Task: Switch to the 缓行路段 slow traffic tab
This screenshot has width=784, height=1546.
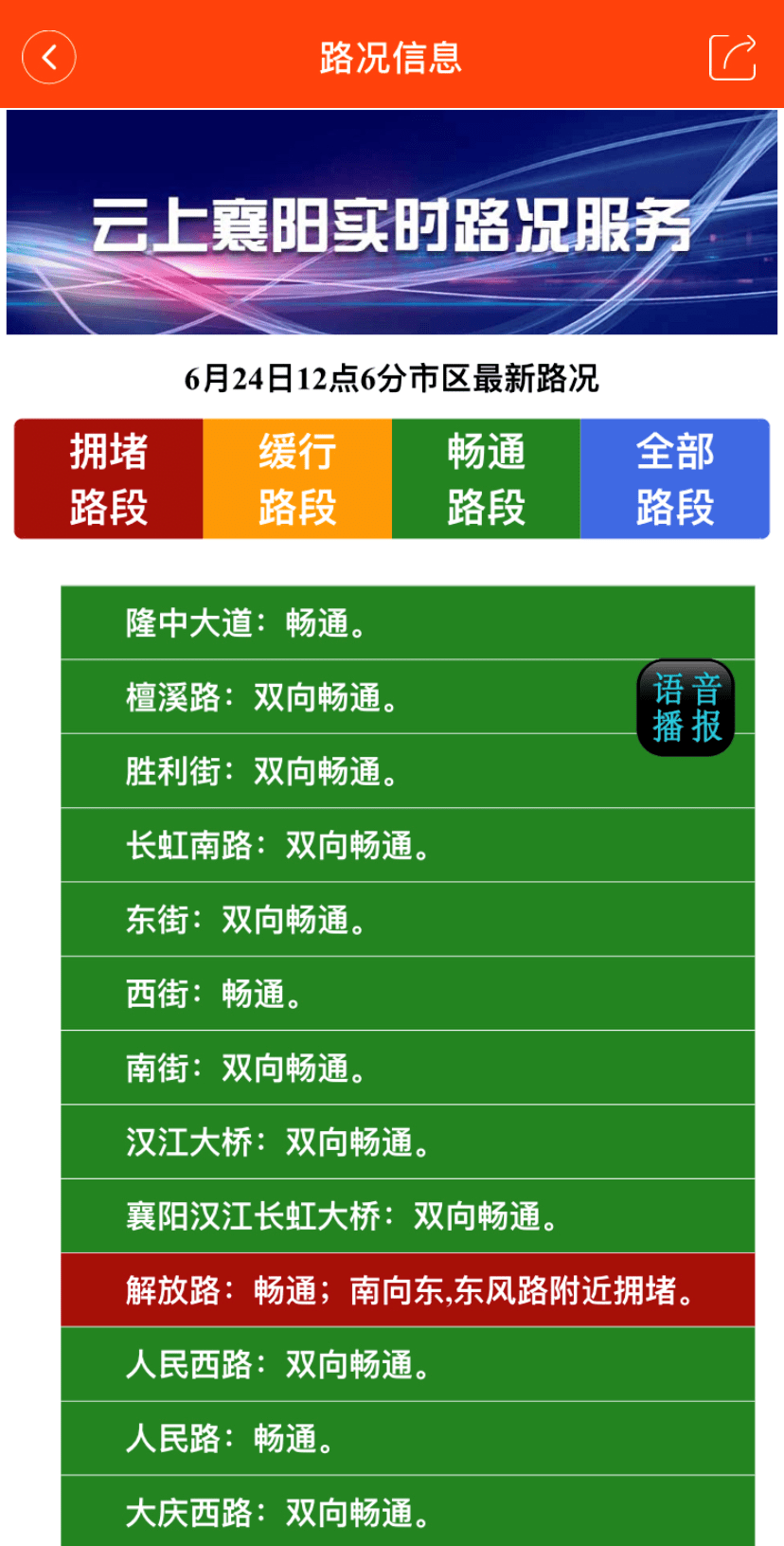Action: (x=296, y=478)
